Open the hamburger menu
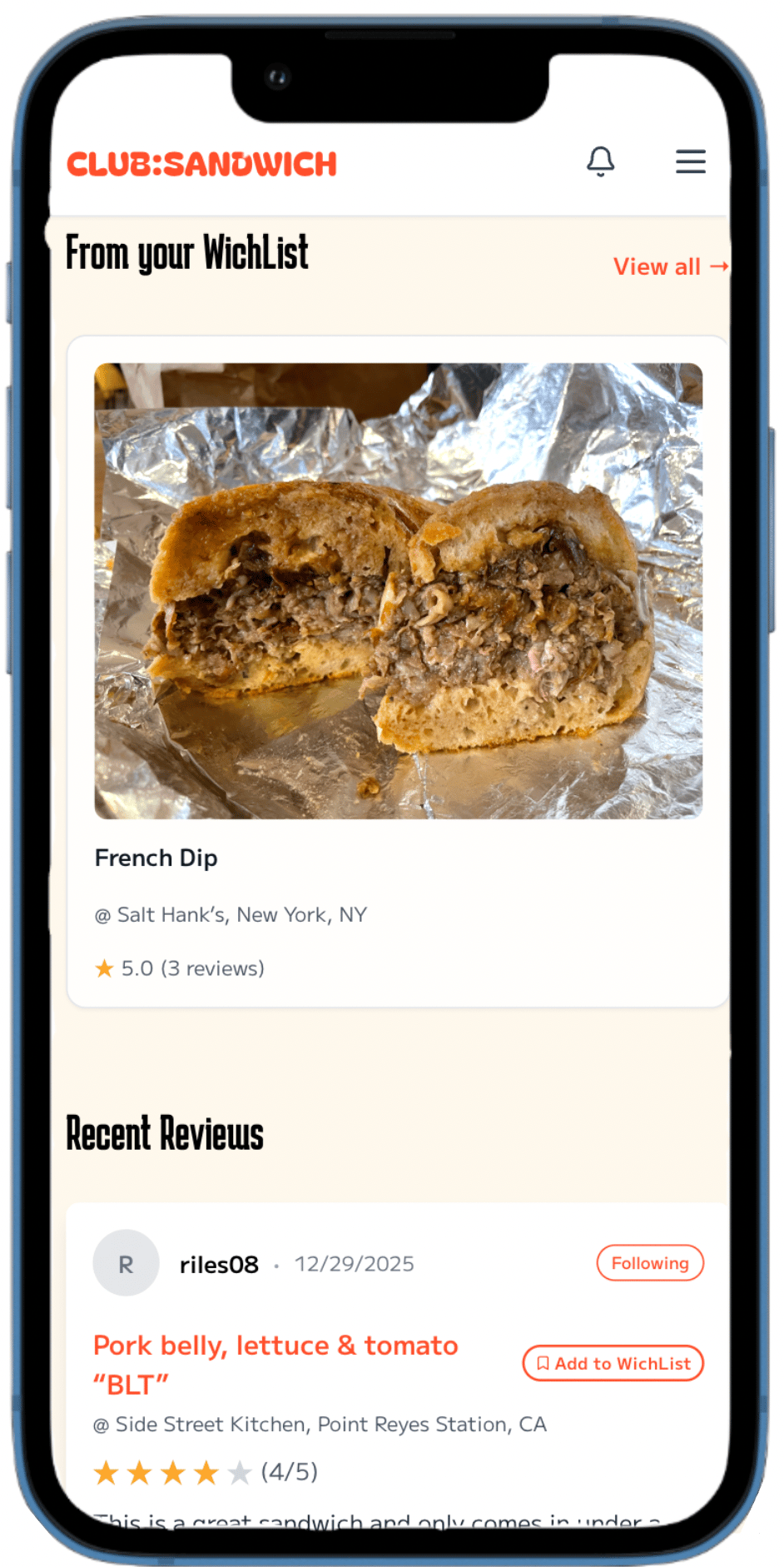This screenshot has width=784, height=1567. [690, 162]
